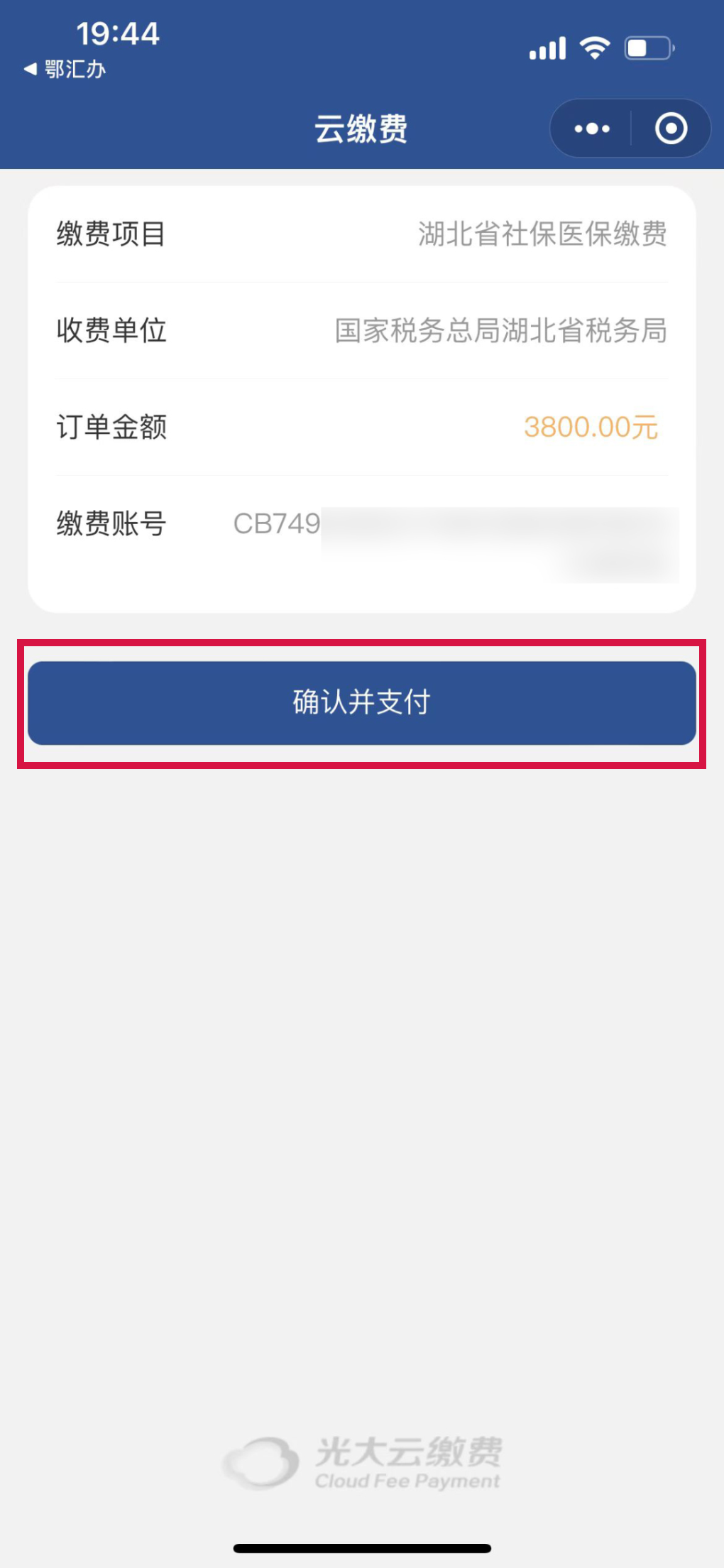The image size is (724, 1568).
Task: Tap the 确认并支付 button
Action: tap(362, 703)
